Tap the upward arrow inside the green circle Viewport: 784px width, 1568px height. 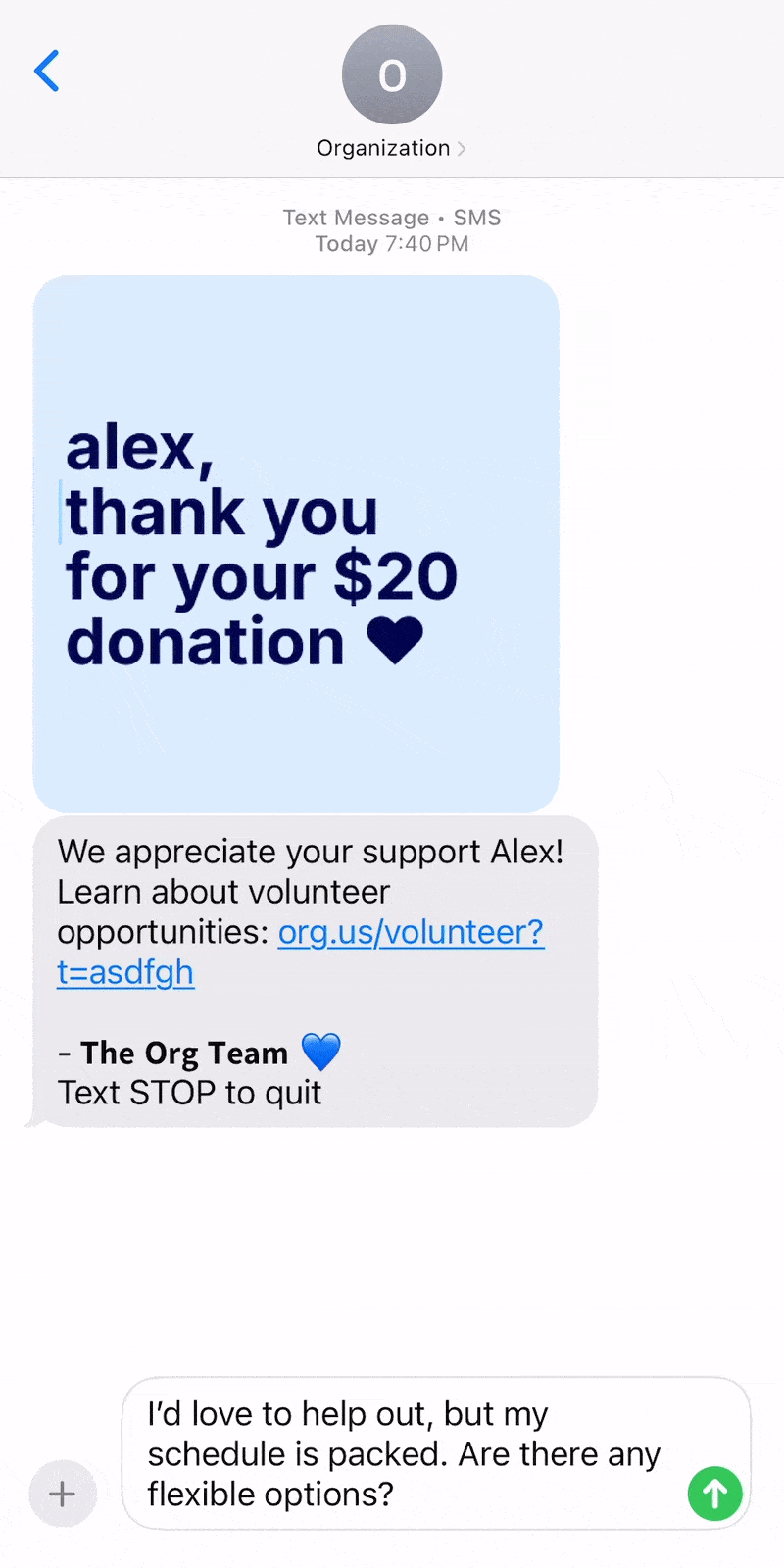coord(714,1494)
